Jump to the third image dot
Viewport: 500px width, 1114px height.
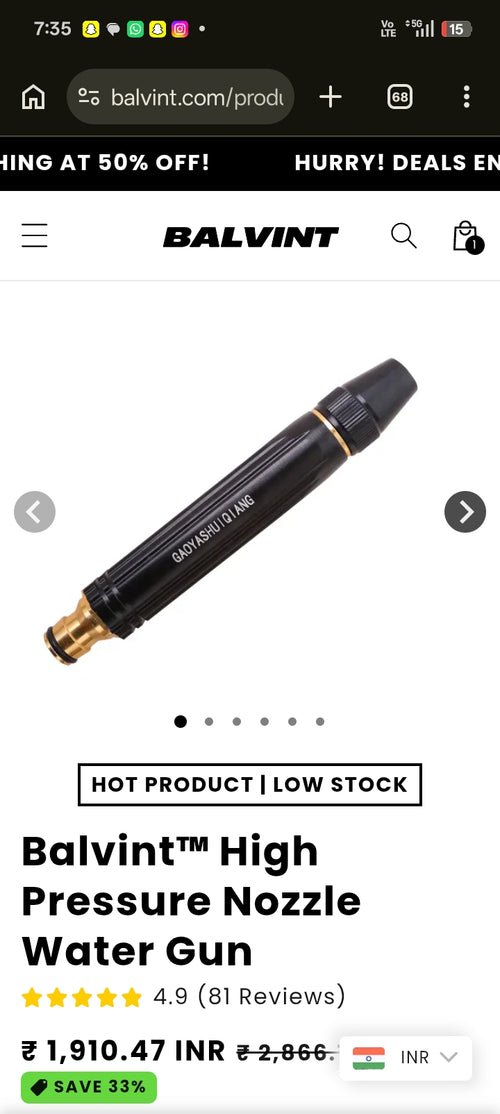tap(237, 721)
